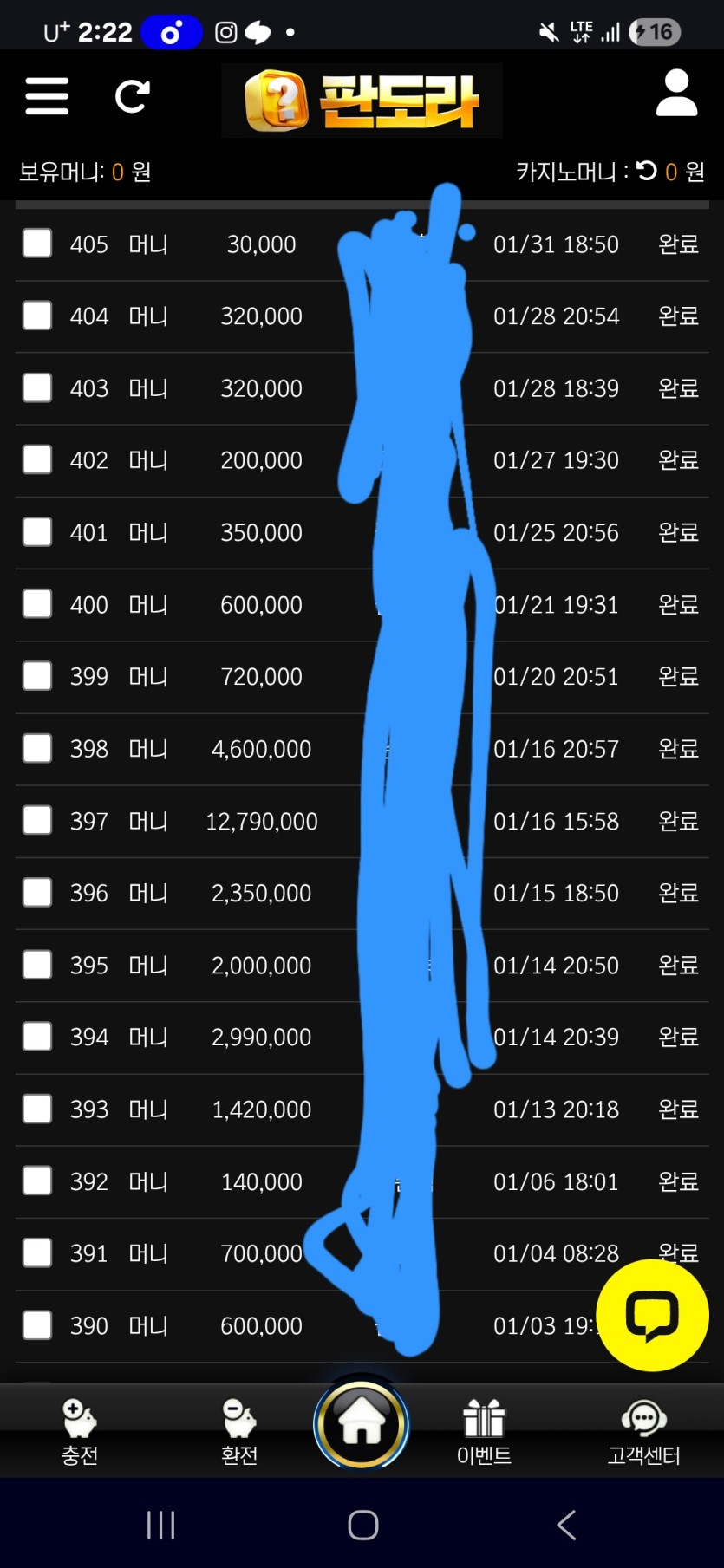Check the box for row 400
The height and width of the screenshot is (1568, 724).
[37, 603]
